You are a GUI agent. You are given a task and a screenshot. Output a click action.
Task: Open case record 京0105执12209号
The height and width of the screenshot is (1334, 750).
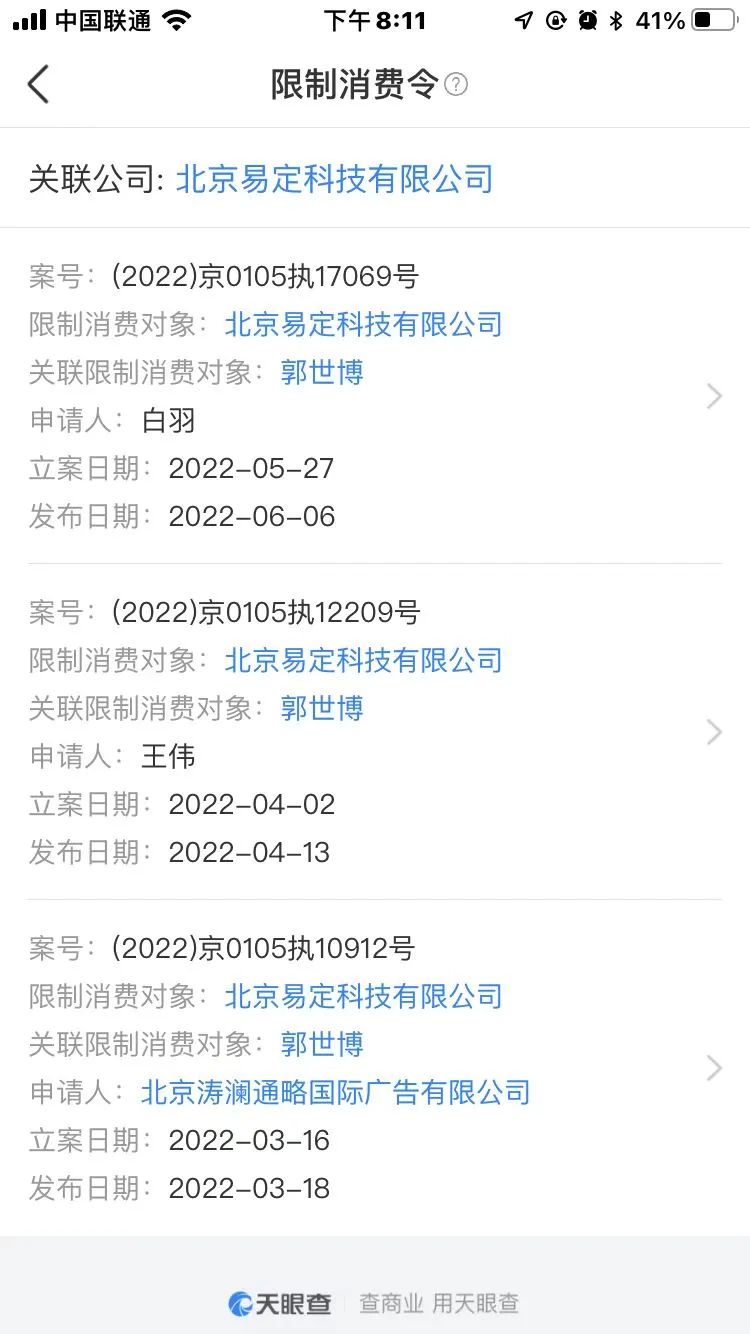point(375,732)
